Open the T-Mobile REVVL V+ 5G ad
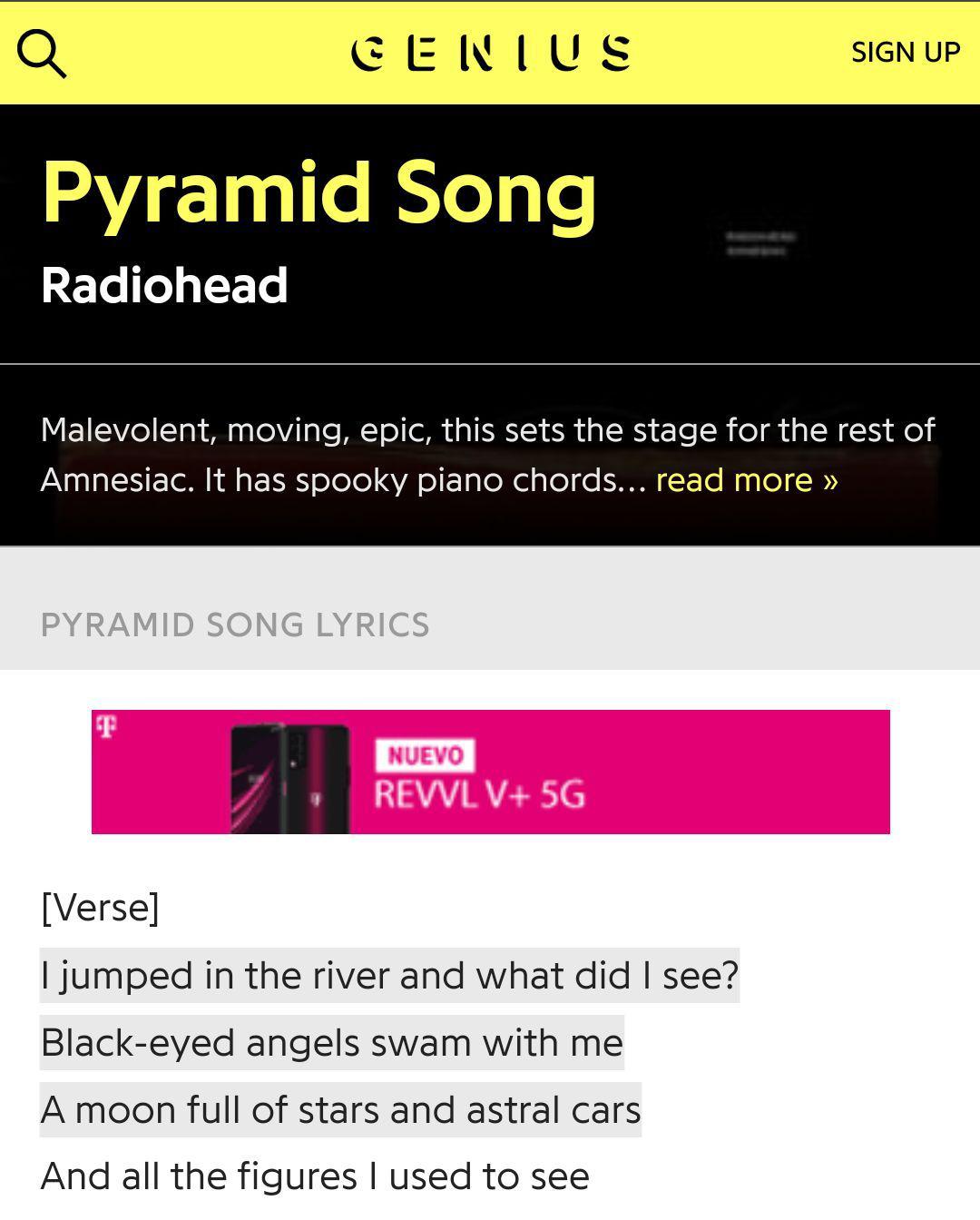The image size is (980, 1220). coord(491,772)
